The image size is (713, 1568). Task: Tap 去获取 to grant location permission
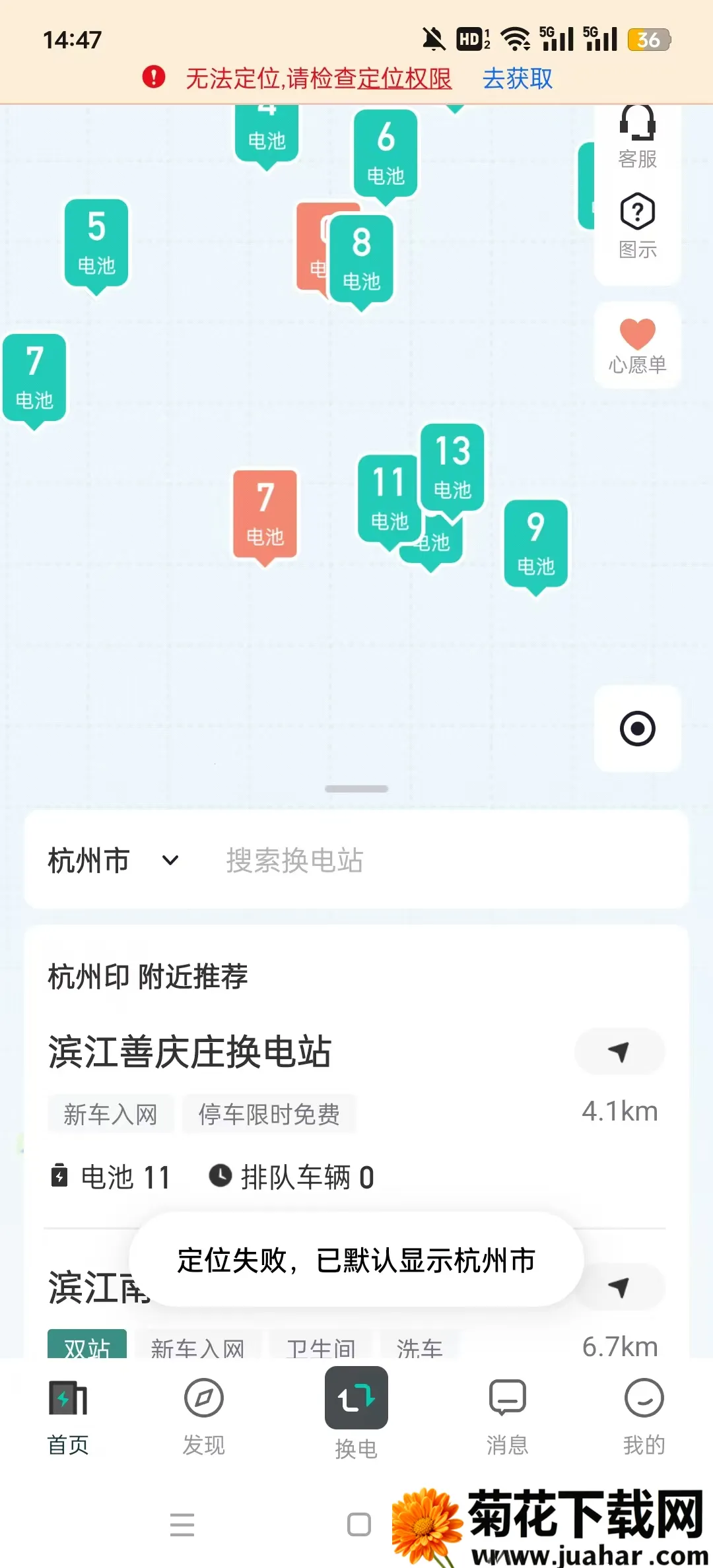[x=517, y=78]
